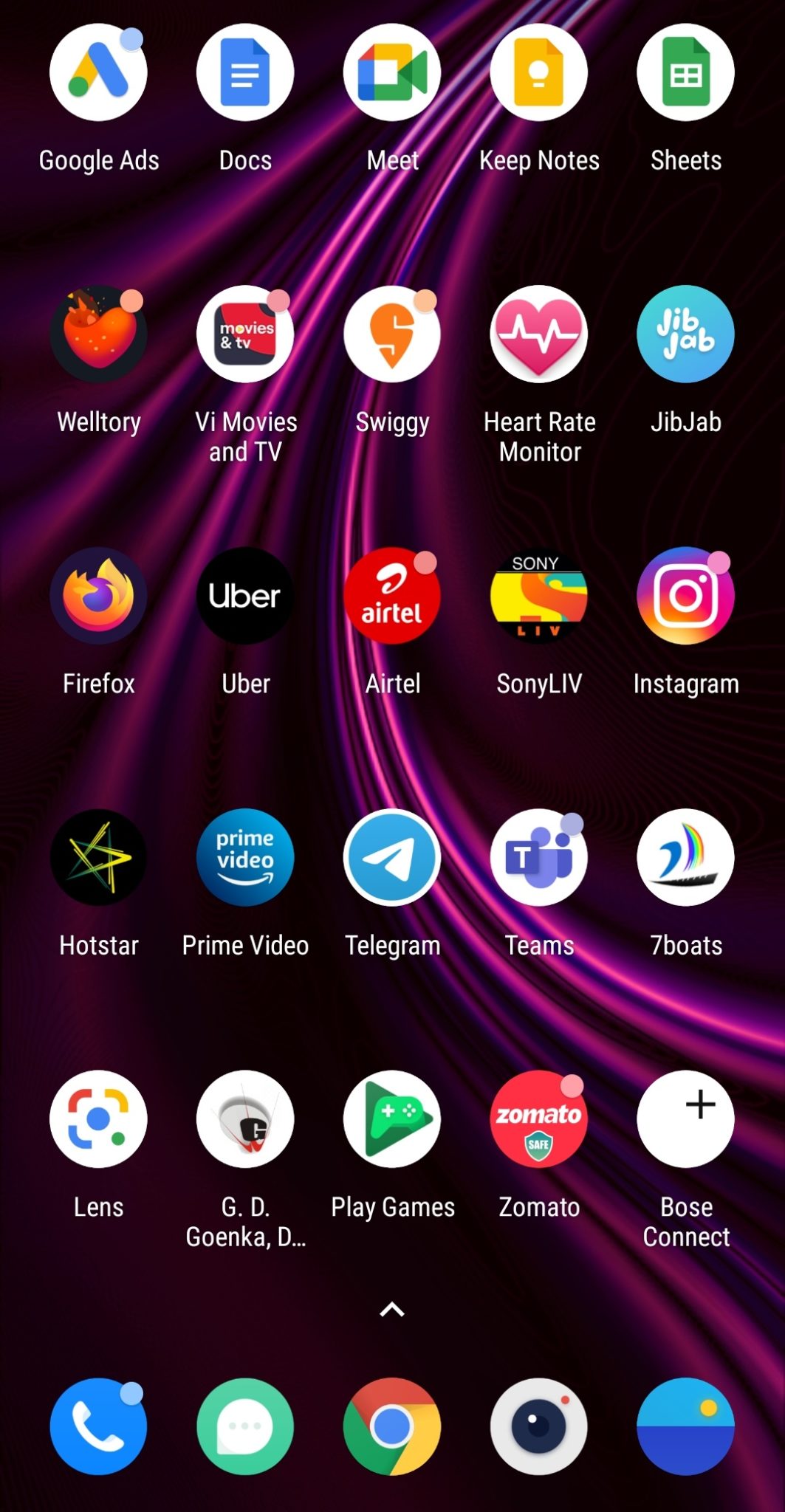
Task: Open Swiggy food delivery app
Action: 392,334
